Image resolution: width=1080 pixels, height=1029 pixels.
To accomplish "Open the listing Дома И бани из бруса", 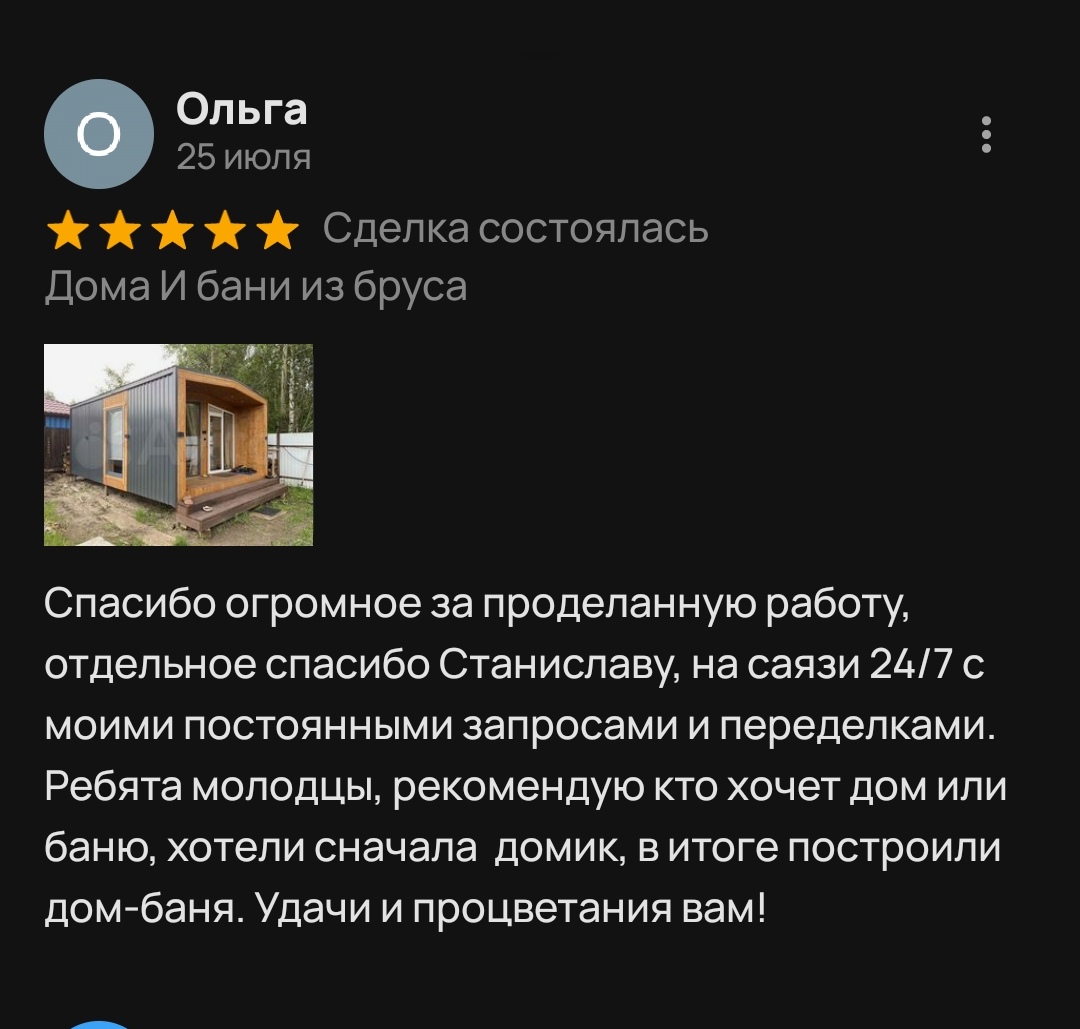I will point(256,287).
